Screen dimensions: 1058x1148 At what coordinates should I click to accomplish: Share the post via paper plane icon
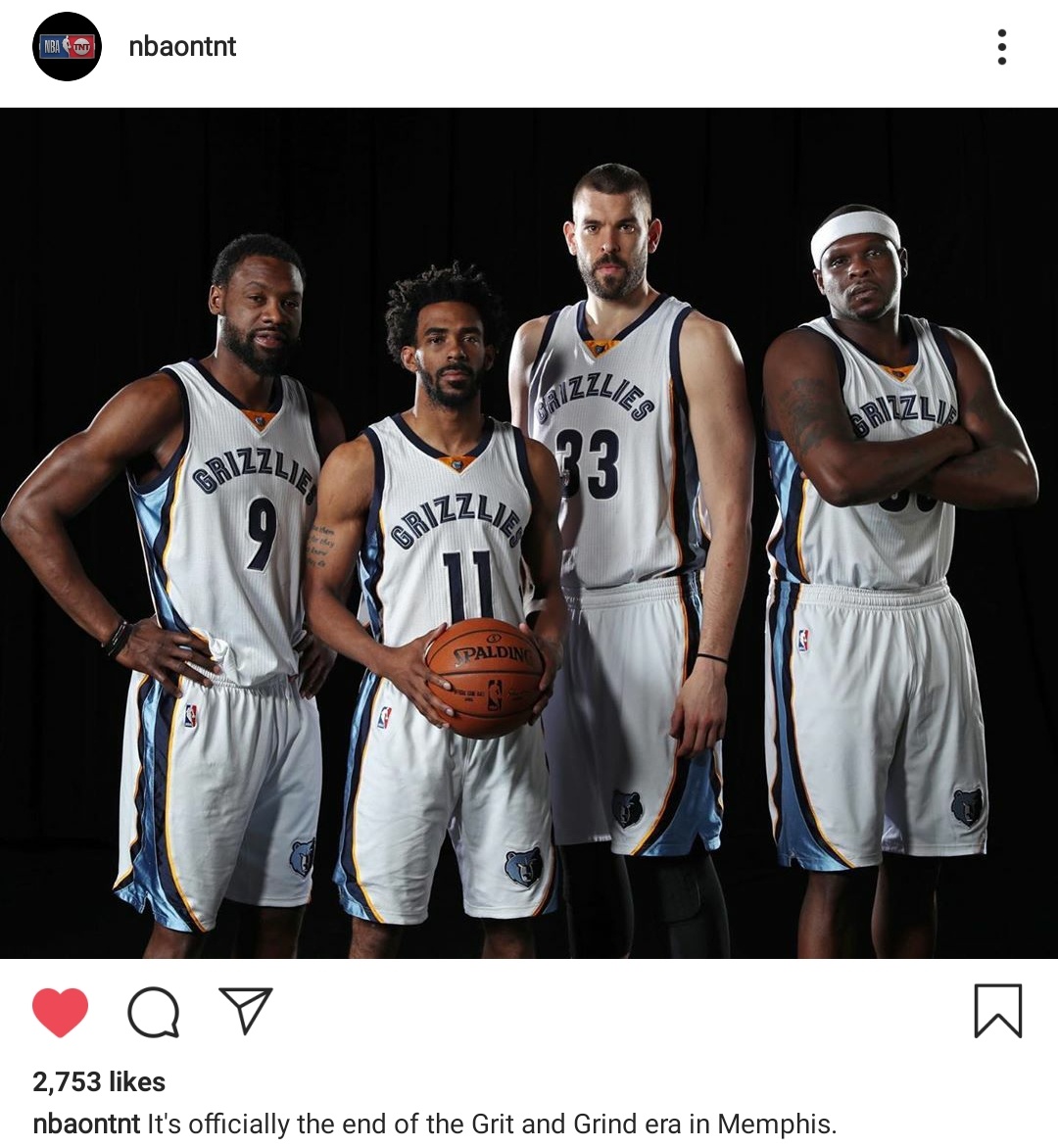pos(245,1010)
